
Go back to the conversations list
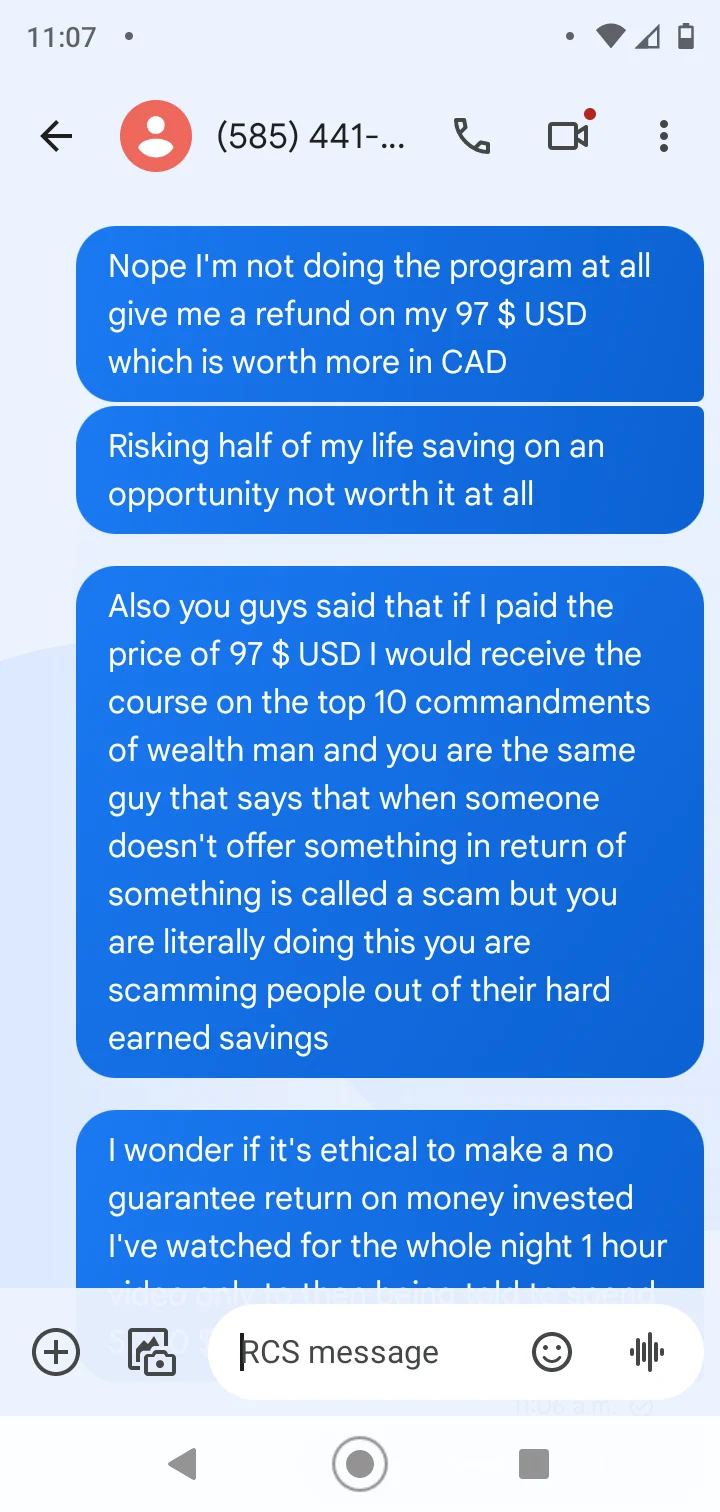pos(57,136)
